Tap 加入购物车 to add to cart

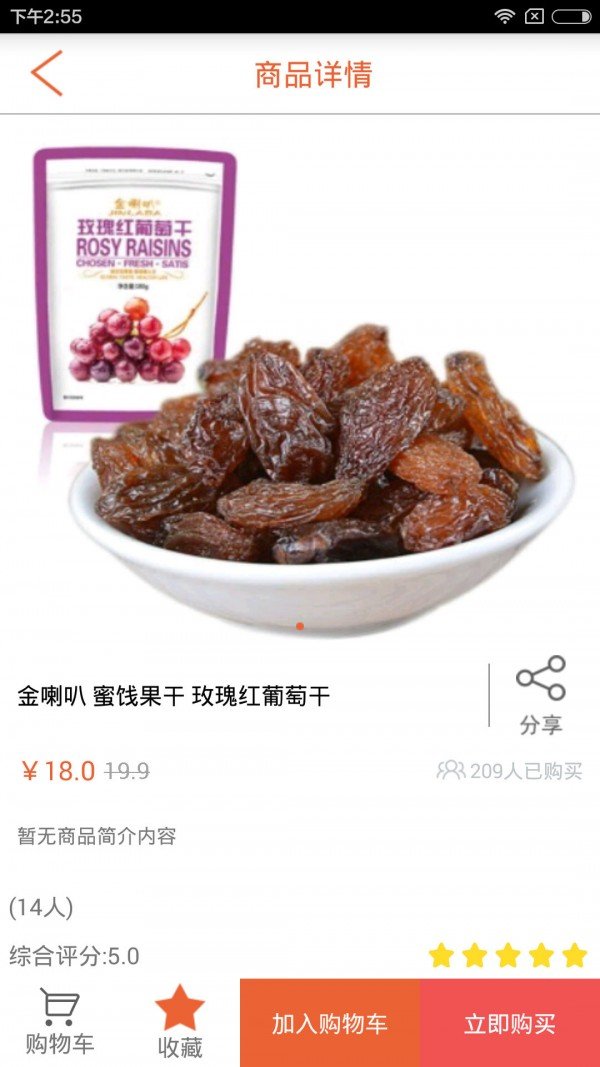point(330,1023)
